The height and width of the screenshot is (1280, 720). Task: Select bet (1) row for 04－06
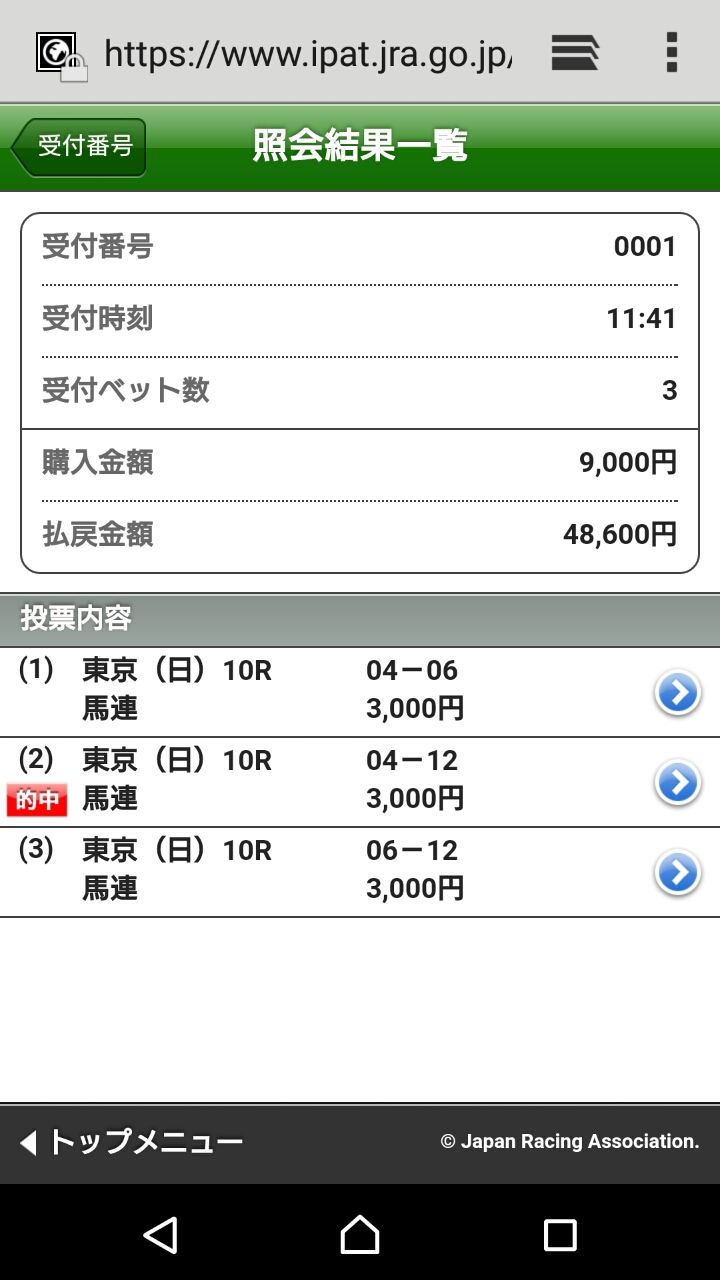(300, 689)
